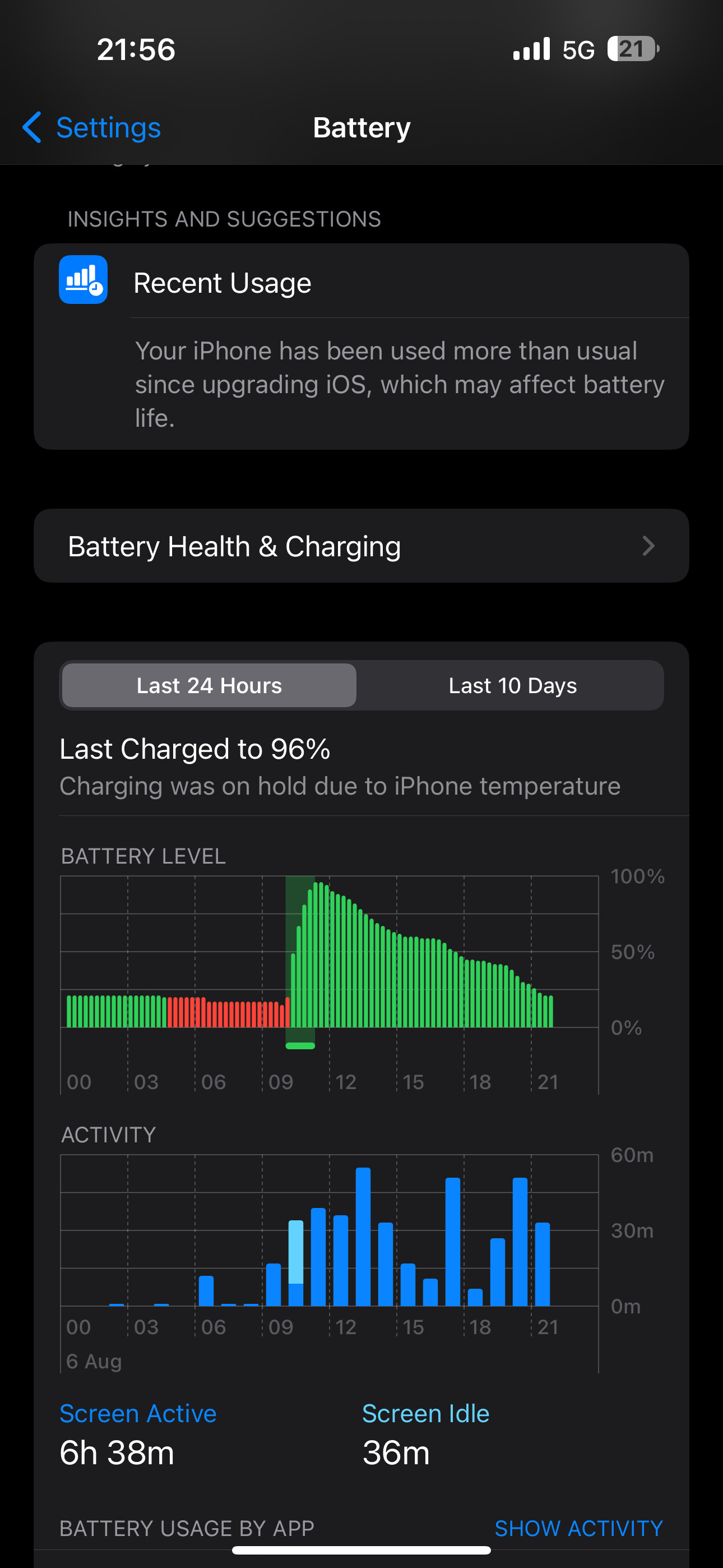
Task: Go back to Settings
Action: [x=91, y=128]
